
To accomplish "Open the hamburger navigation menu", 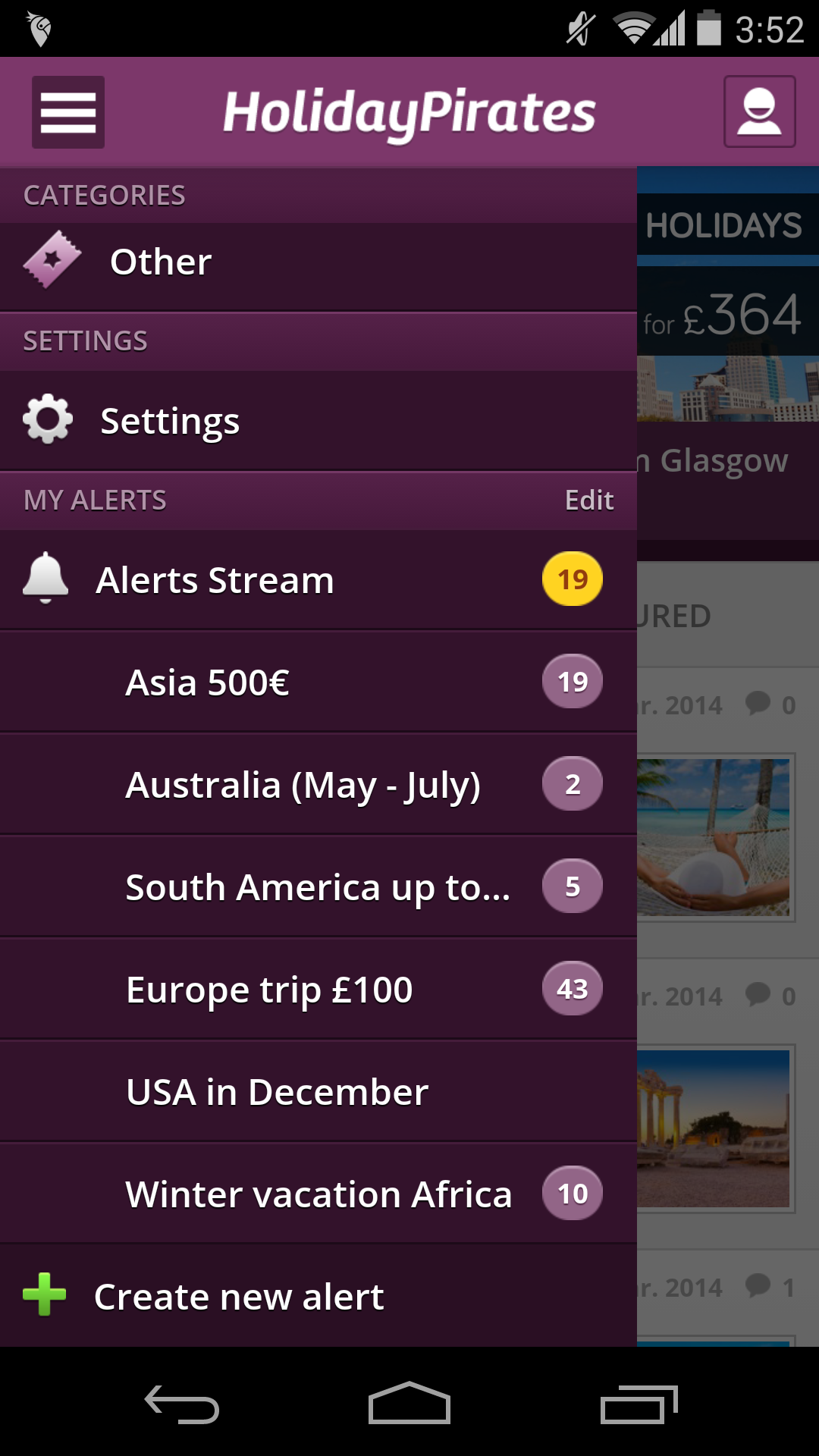I will [x=67, y=111].
